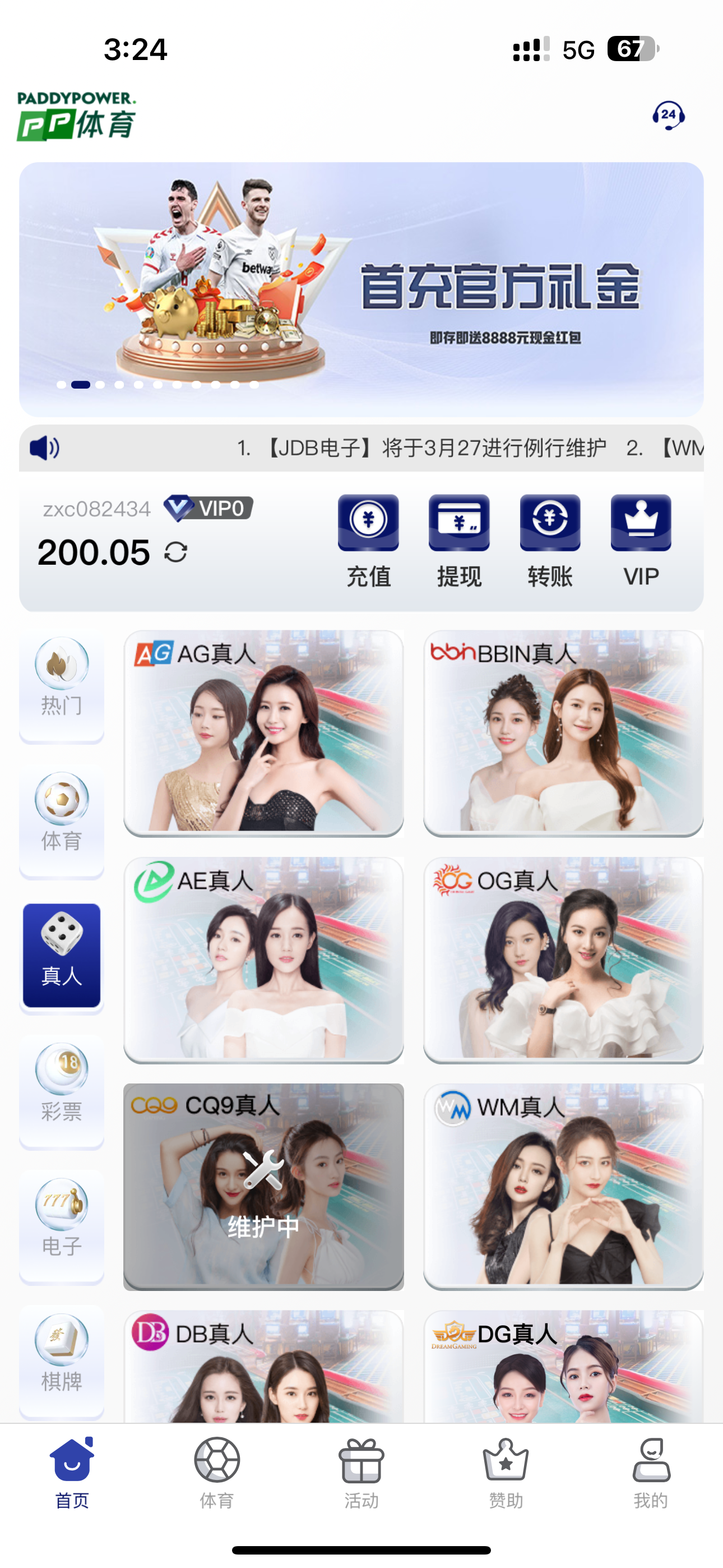Open the AG真人 game card
Image resolution: width=723 pixels, height=1568 pixels.
263,733
